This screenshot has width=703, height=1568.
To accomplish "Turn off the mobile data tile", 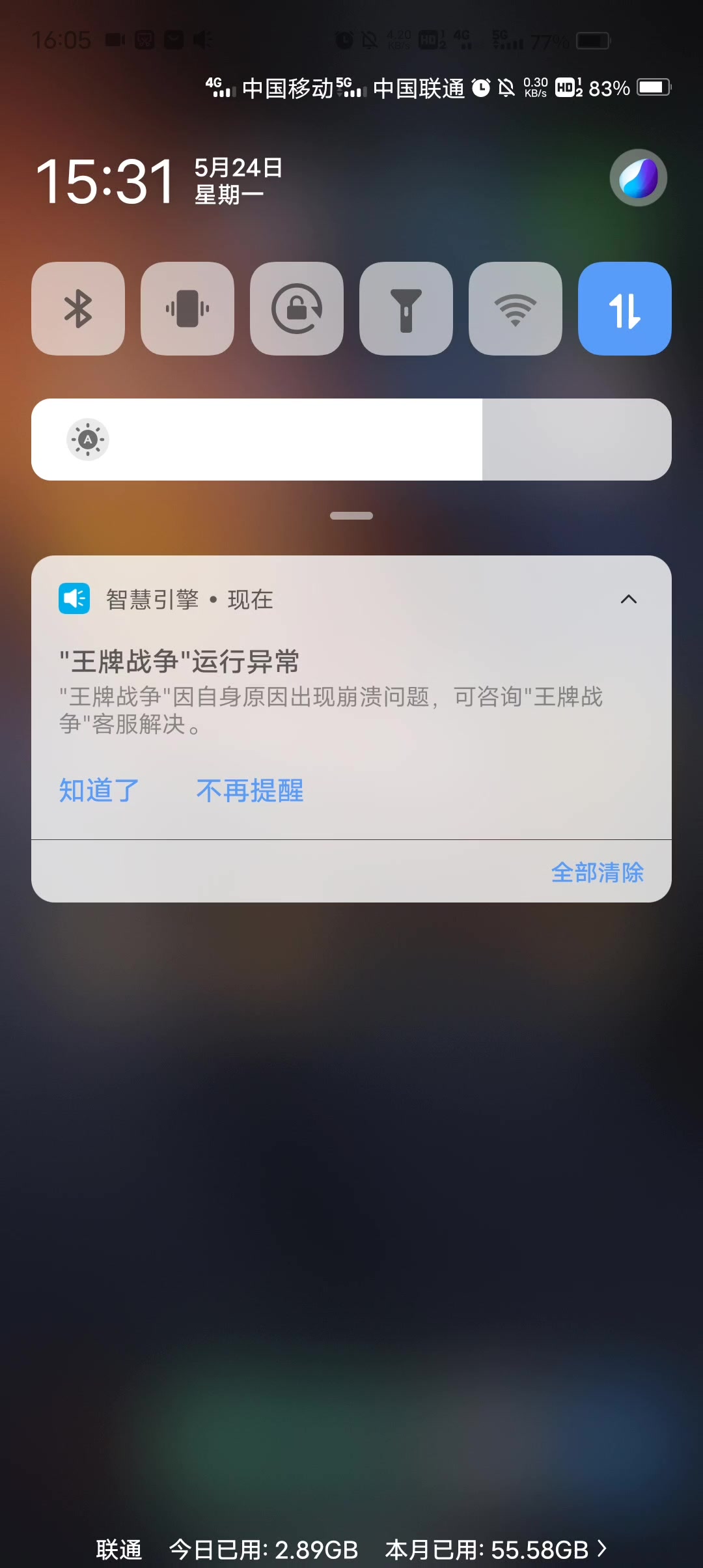I will point(625,309).
